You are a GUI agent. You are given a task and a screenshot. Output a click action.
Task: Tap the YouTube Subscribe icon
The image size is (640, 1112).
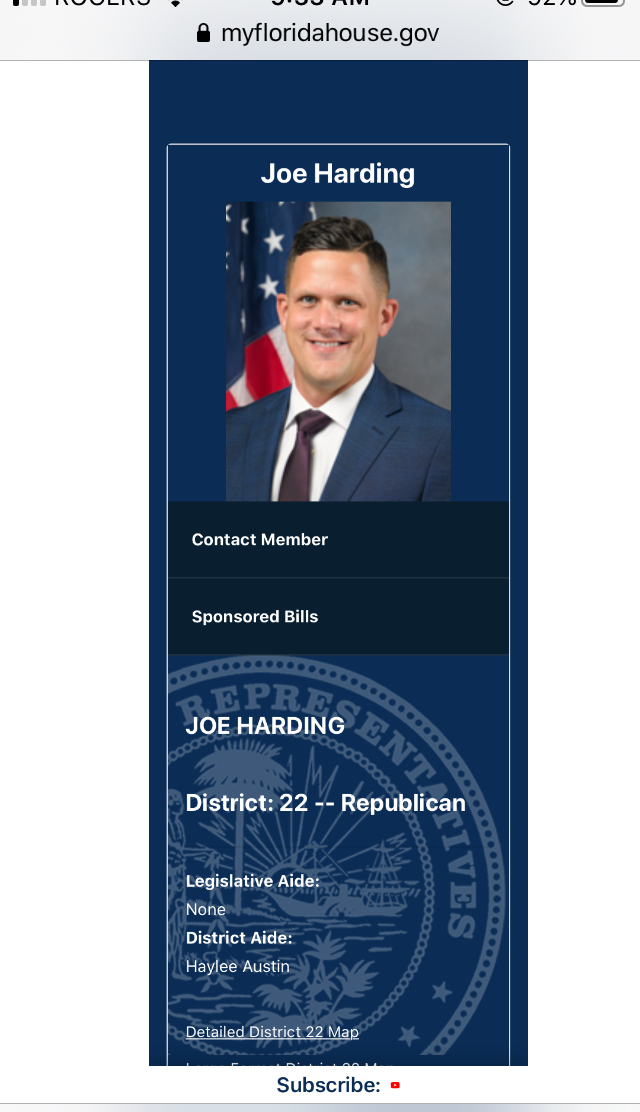pyautogui.click(x=396, y=1085)
